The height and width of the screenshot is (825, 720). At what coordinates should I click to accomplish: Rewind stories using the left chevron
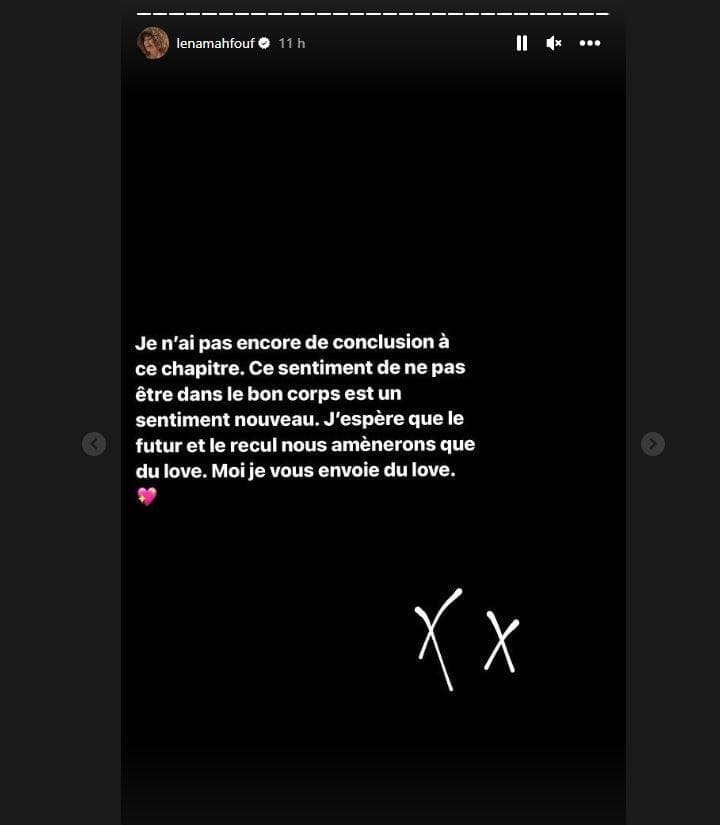point(95,443)
